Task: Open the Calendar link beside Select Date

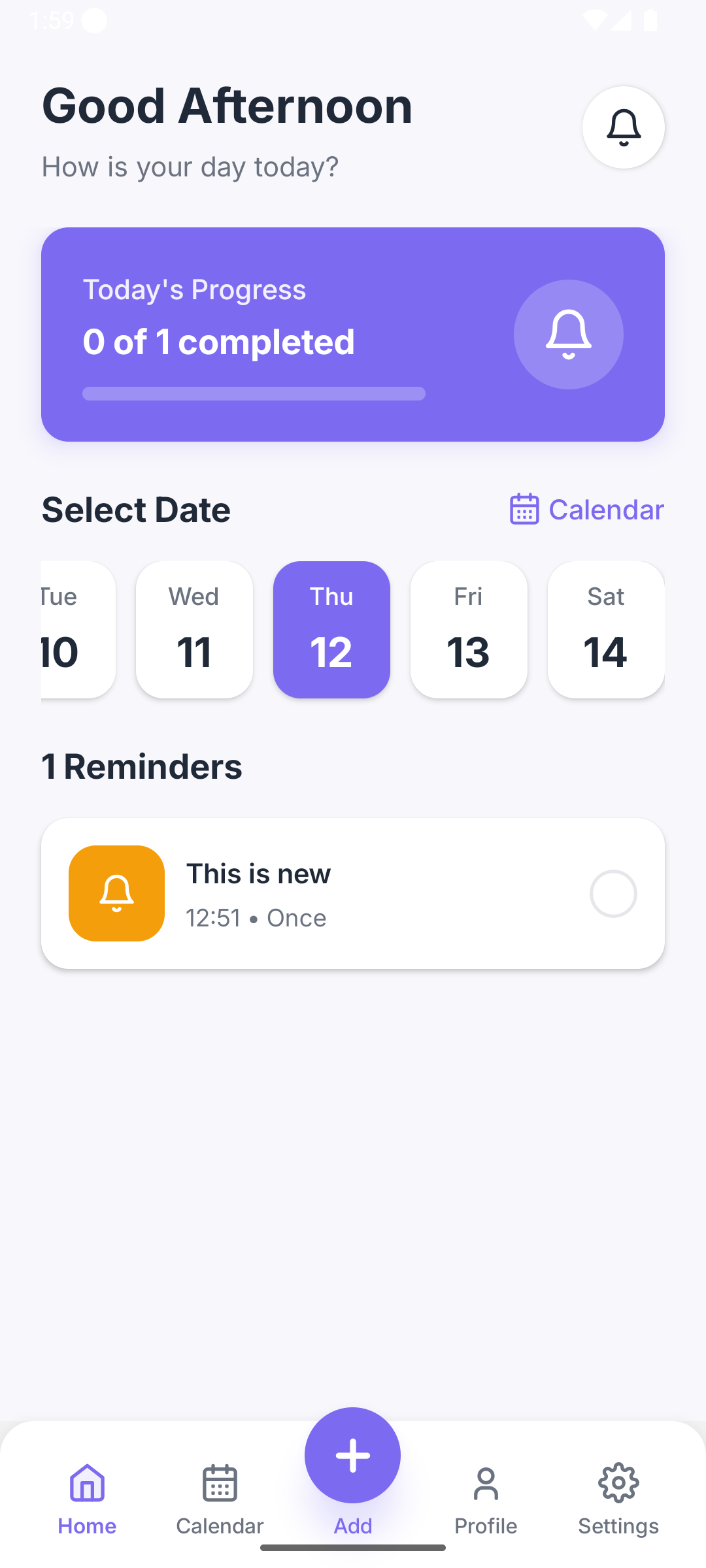Action: tap(586, 510)
